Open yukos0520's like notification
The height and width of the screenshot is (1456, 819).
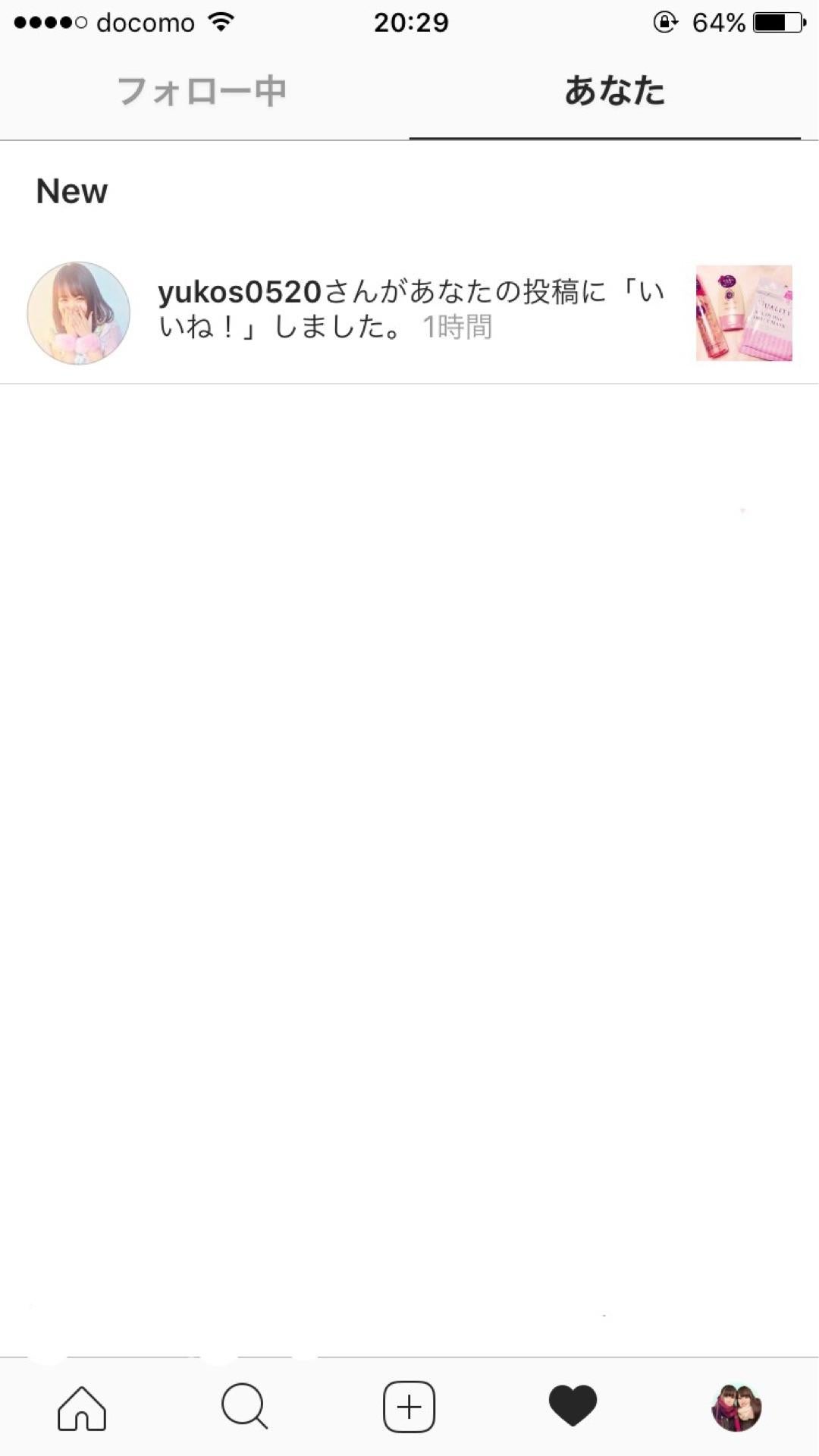click(x=409, y=310)
